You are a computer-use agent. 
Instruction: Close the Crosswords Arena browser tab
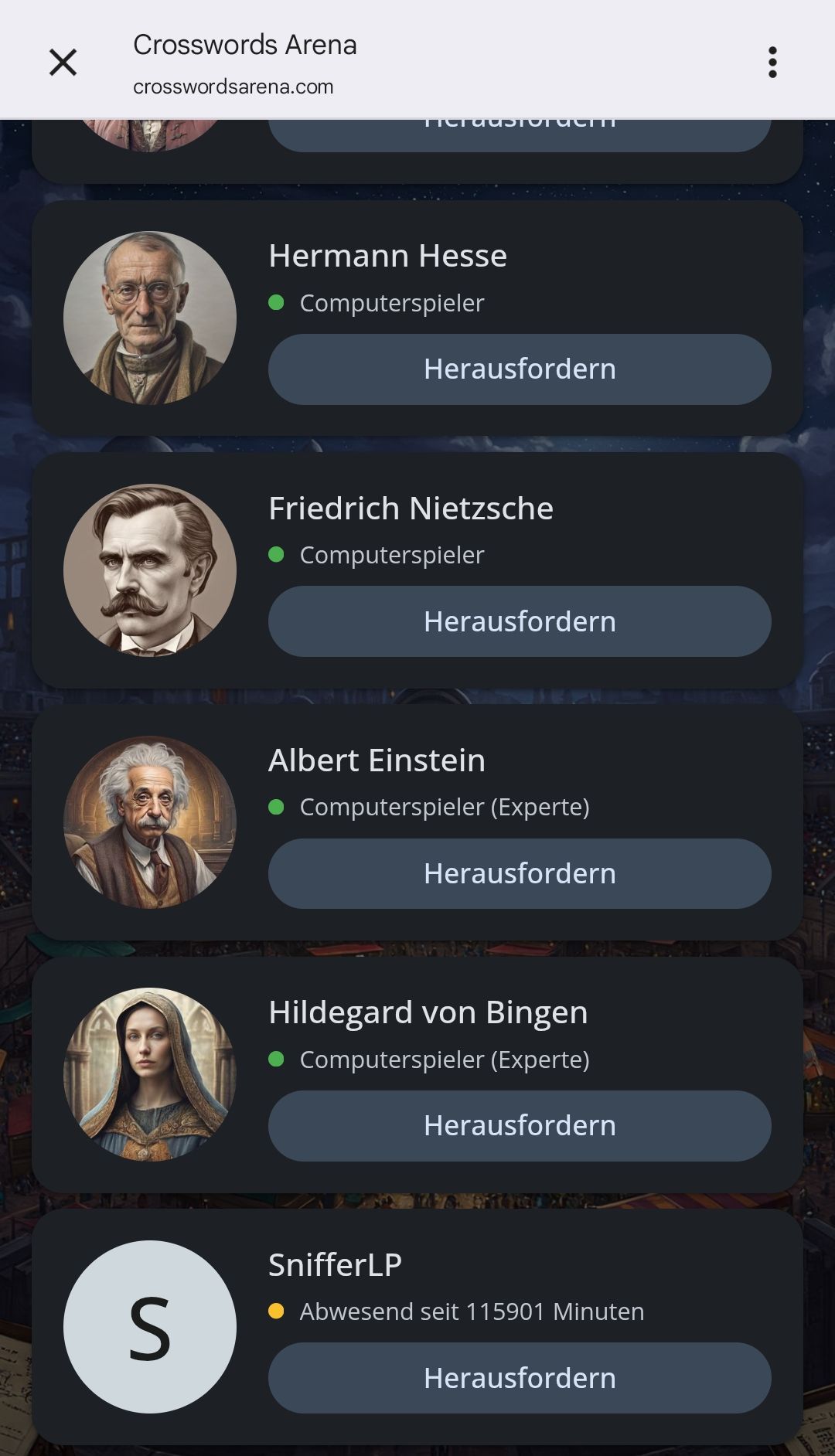point(63,63)
